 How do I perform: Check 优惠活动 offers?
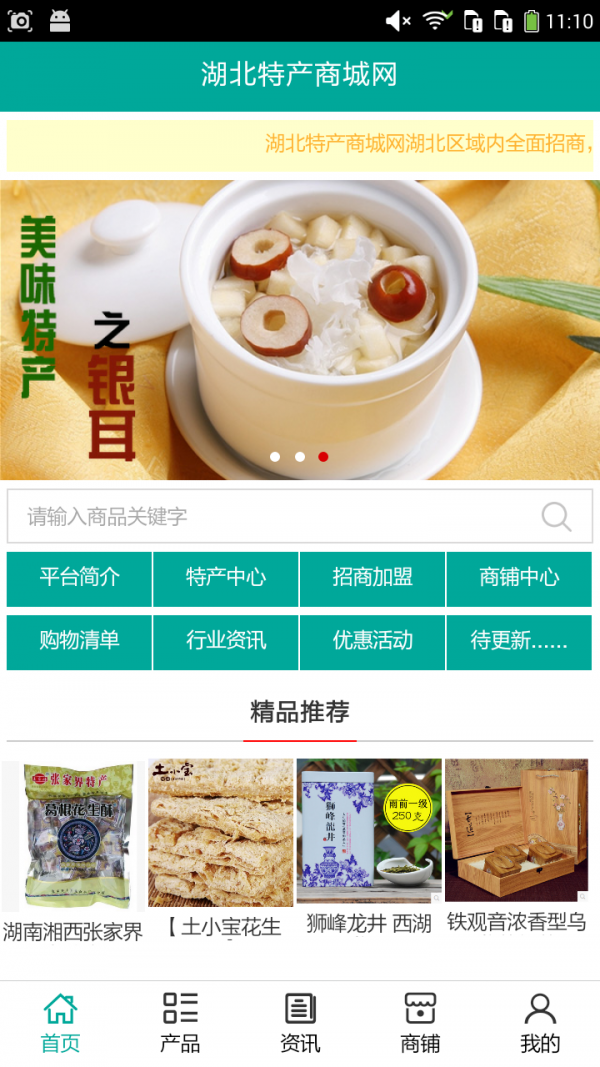tap(372, 641)
